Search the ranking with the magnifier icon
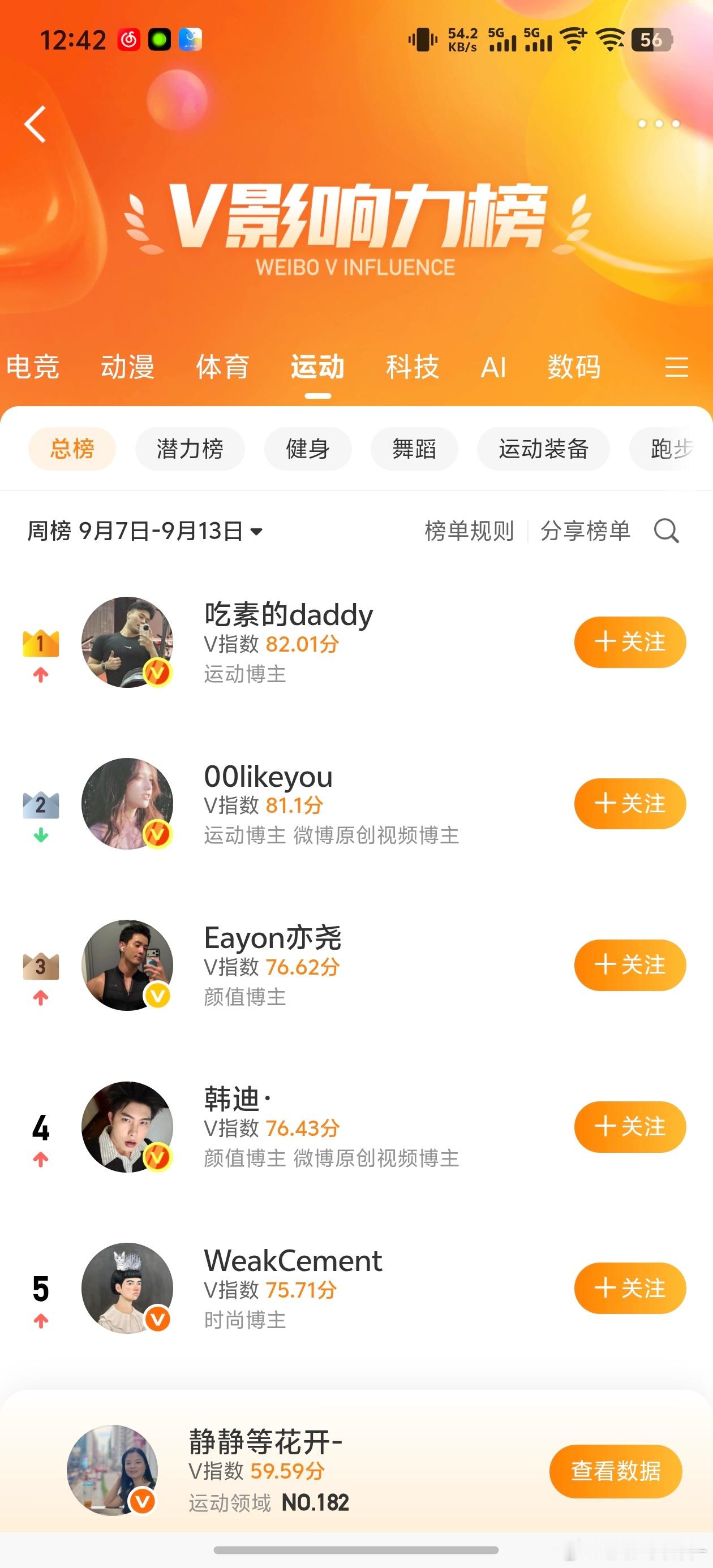 tap(666, 531)
